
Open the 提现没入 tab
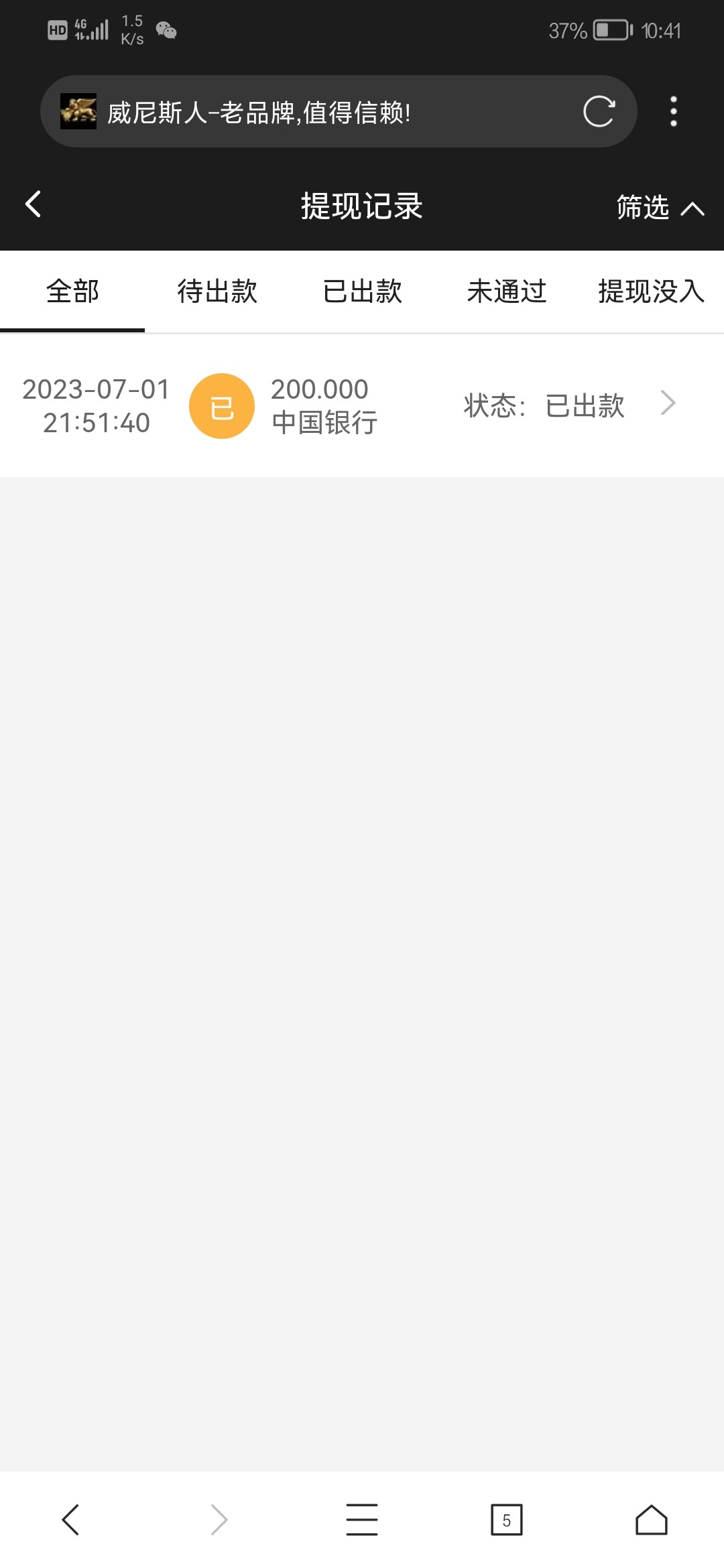651,291
